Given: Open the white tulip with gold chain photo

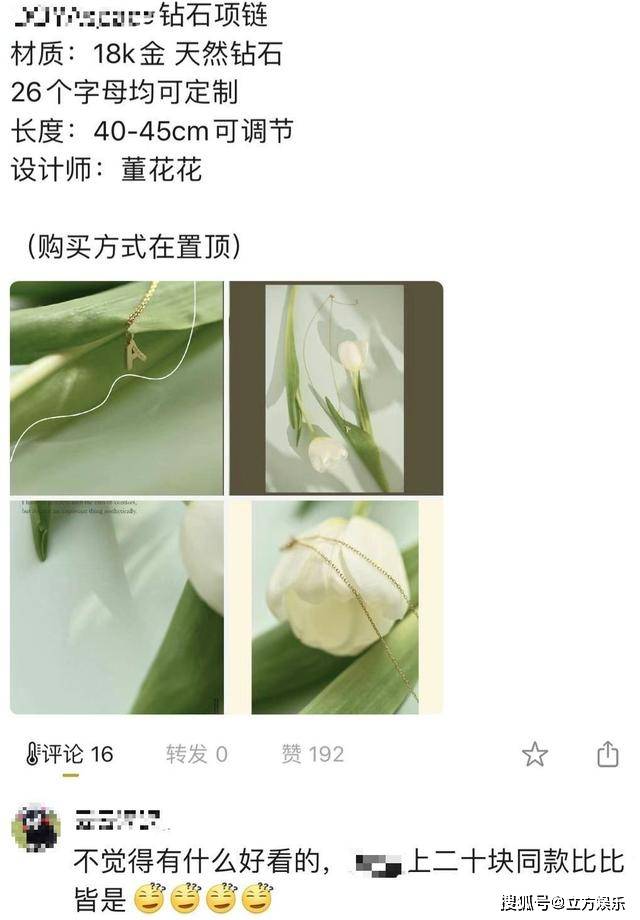Looking at the screenshot, I should coord(336,607).
